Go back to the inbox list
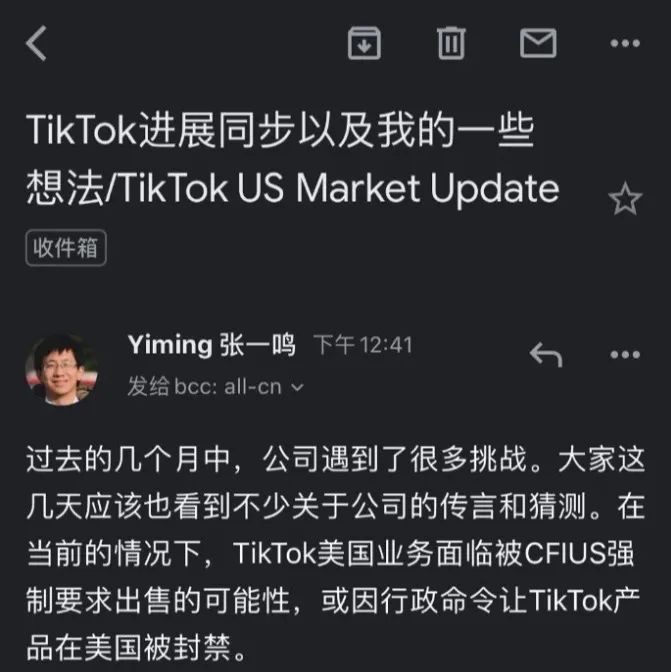Image resolution: width=671 pixels, height=672 pixels. point(37,43)
